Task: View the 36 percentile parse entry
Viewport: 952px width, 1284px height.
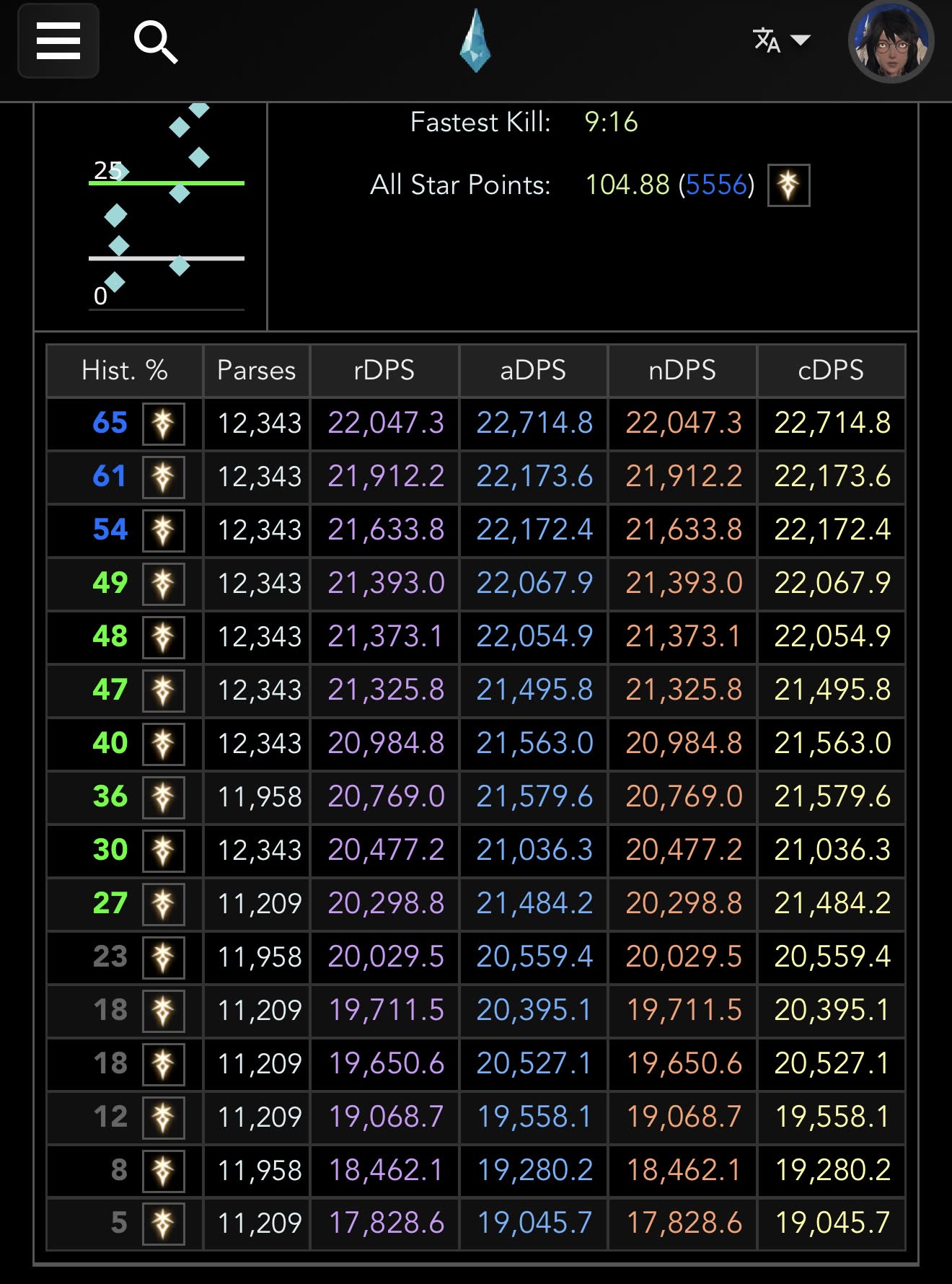Action: tap(110, 796)
